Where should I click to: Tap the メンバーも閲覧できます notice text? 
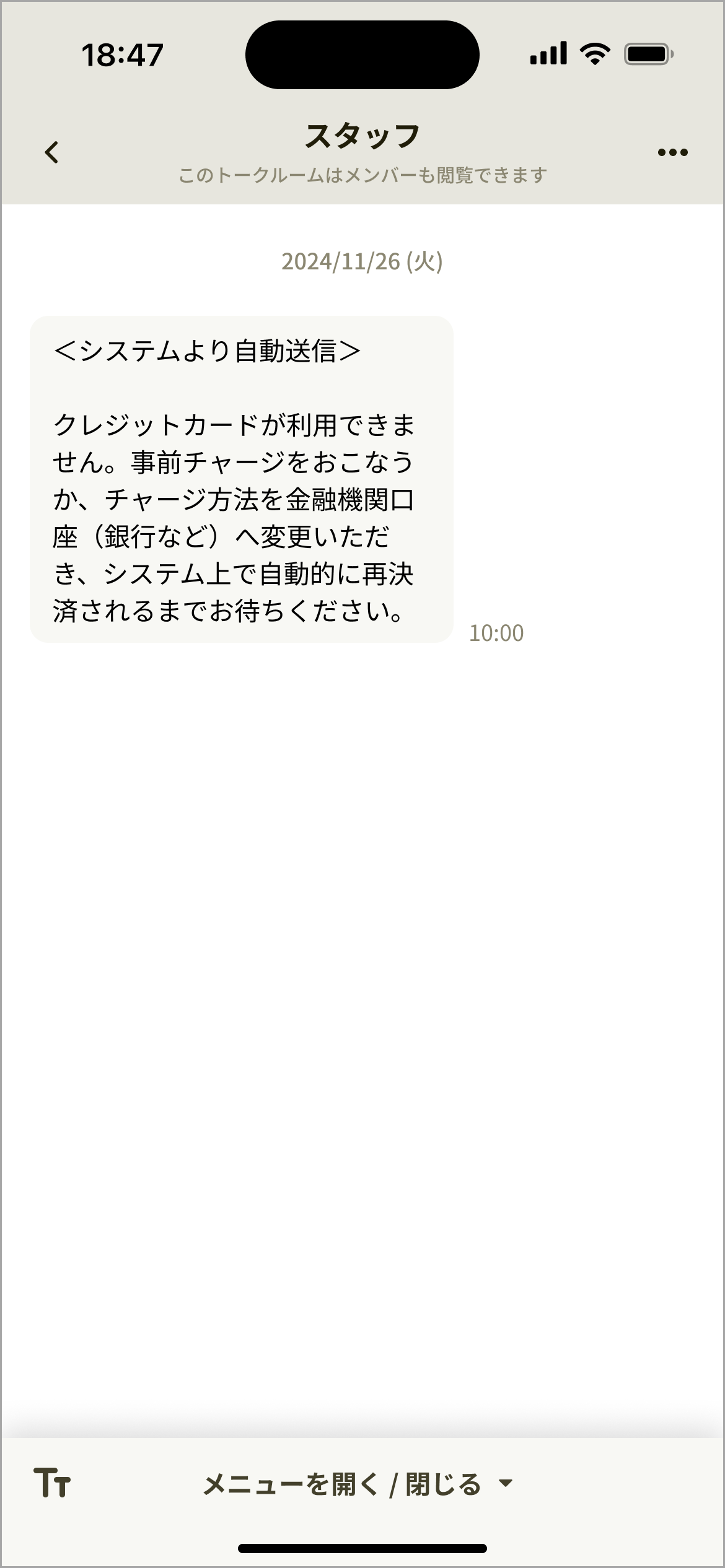(362, 175)
